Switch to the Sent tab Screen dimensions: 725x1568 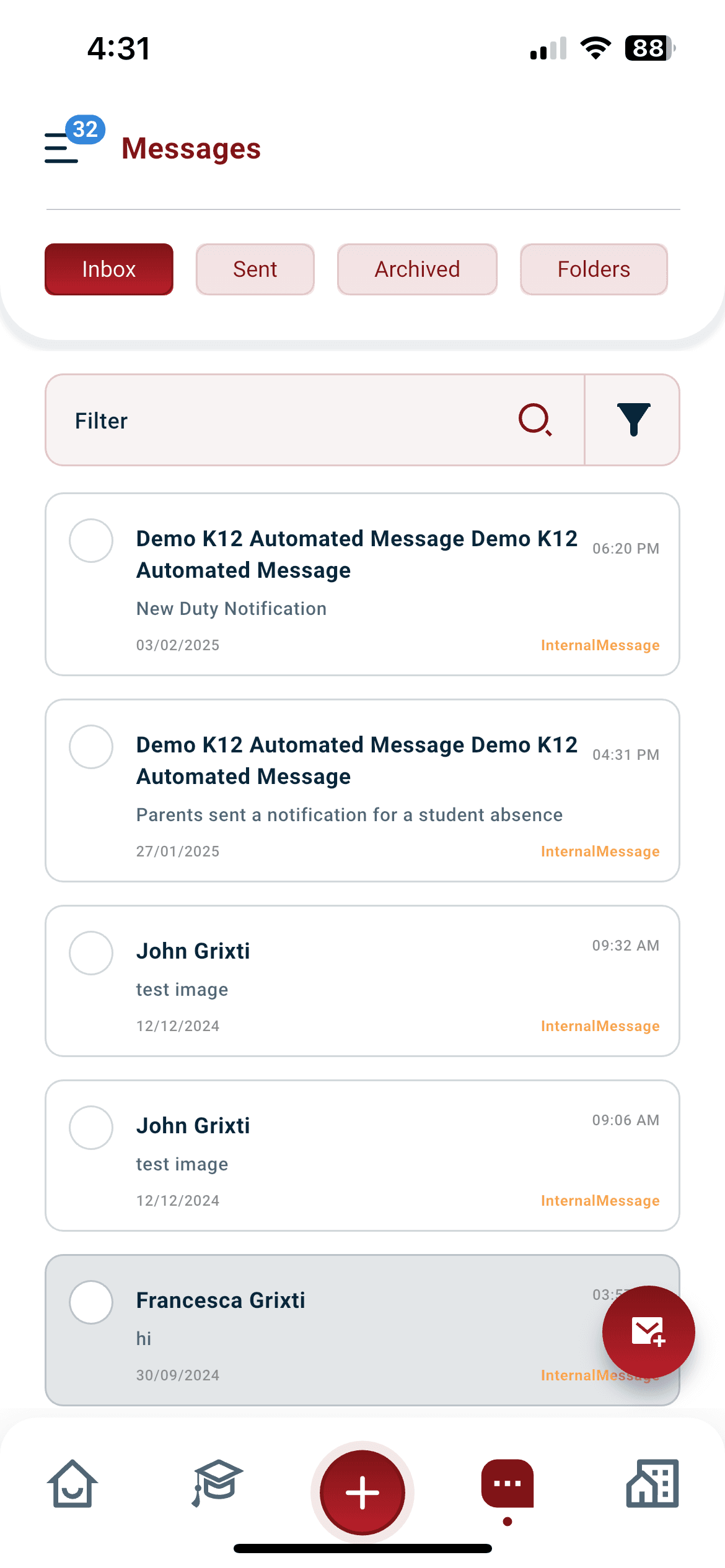(x=255, y=269)
